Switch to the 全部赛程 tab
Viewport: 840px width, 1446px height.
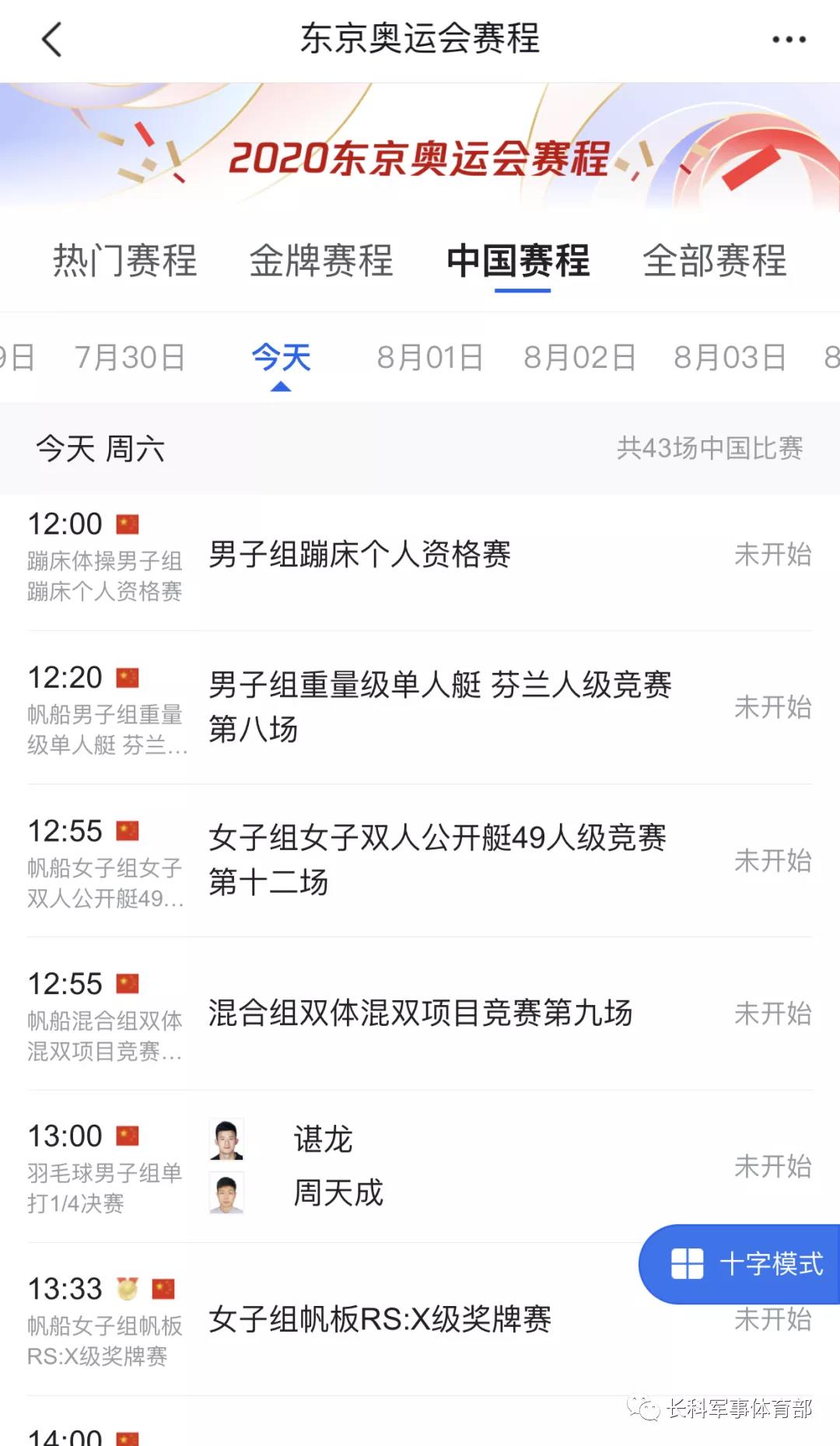click(714, 261)
